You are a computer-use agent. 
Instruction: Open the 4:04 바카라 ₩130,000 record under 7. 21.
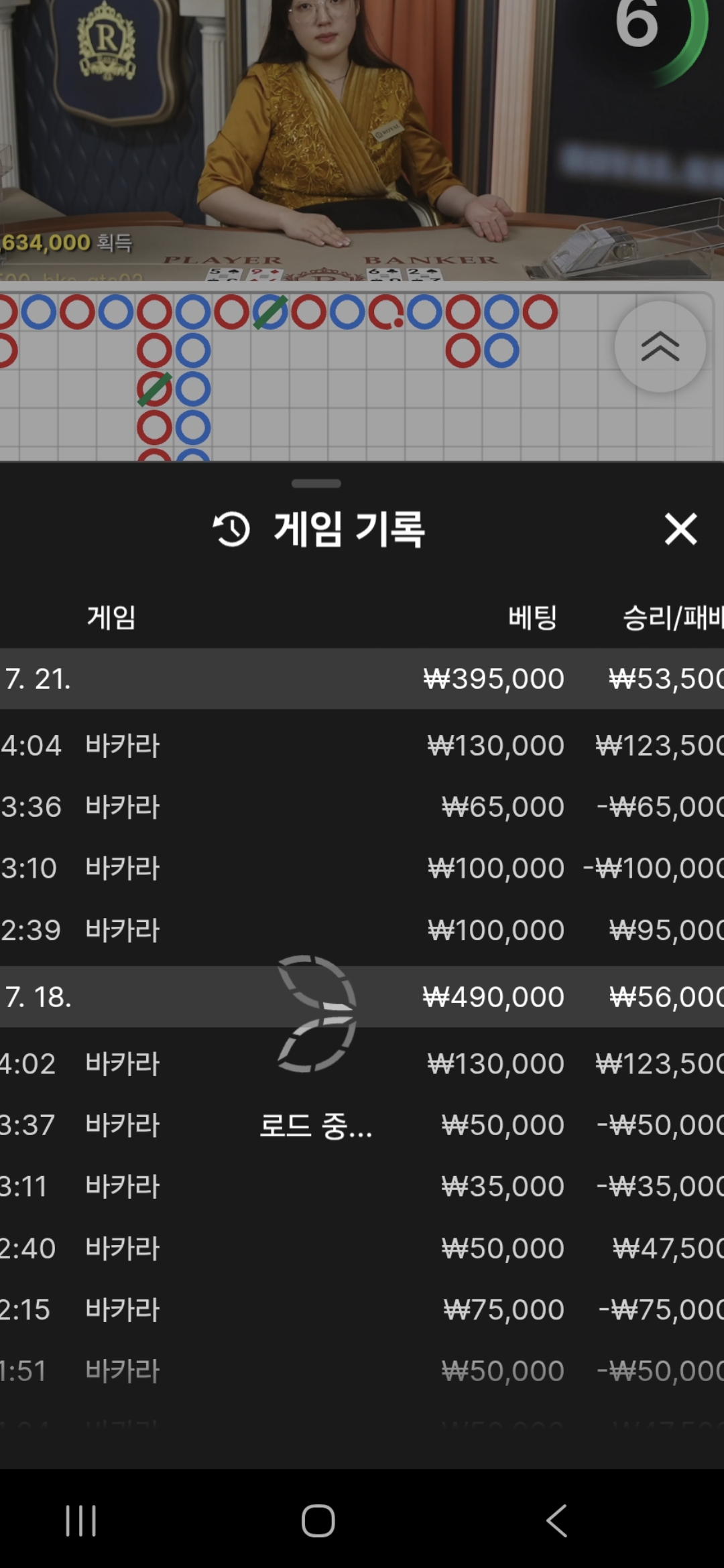pos(362,745)
